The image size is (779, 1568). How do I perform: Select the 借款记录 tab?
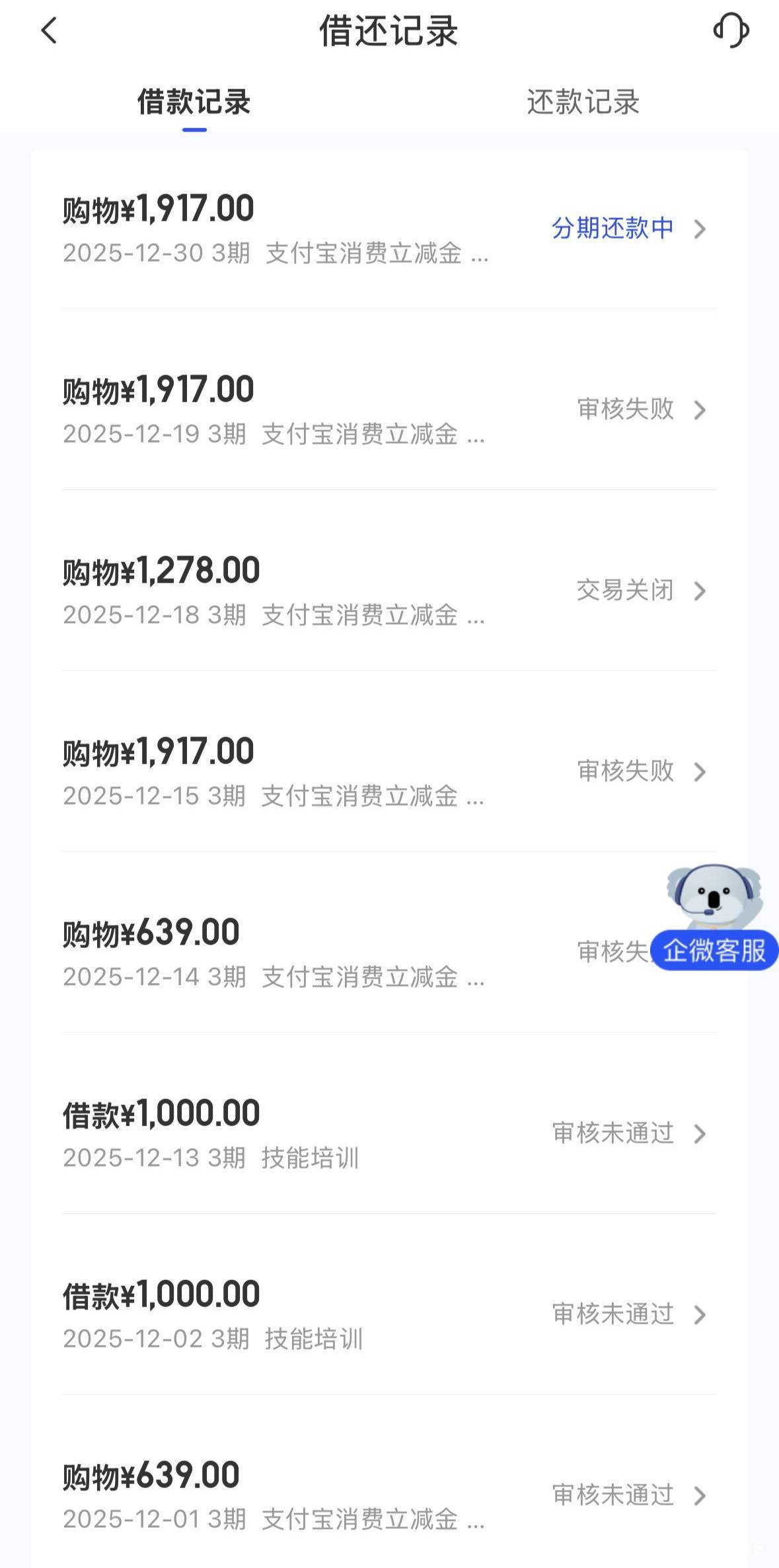click(194, 102)
